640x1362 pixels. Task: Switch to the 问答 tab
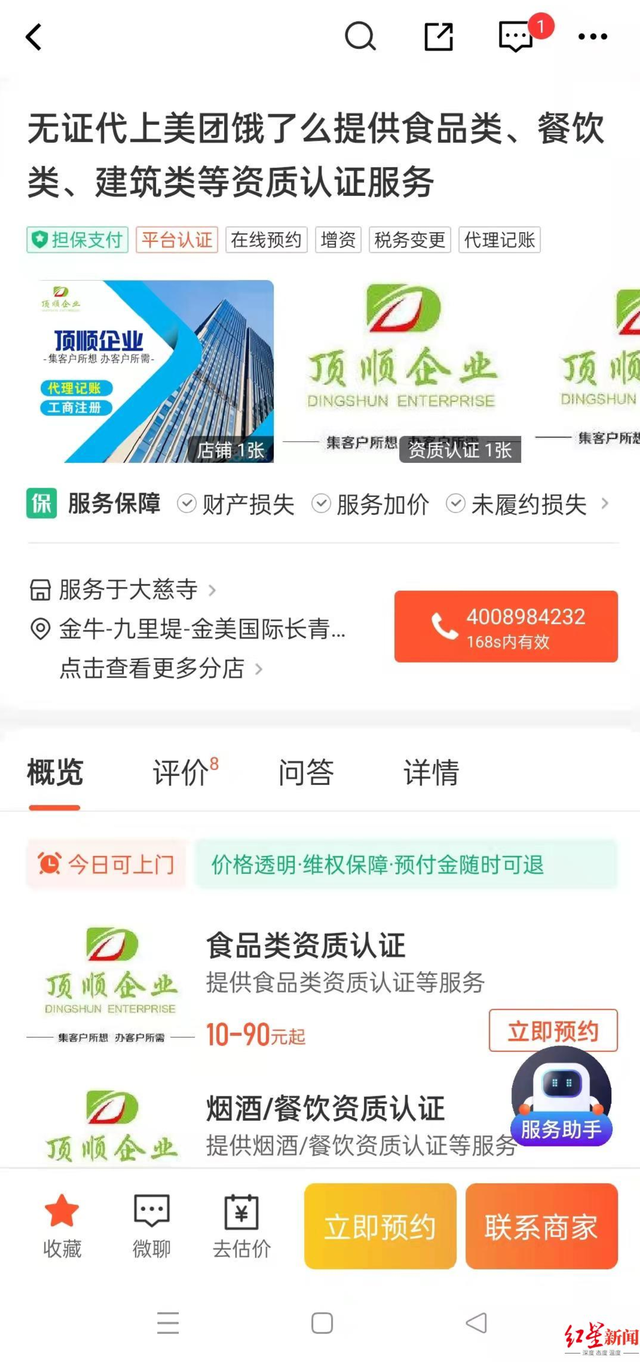click(x=305, y=772)
